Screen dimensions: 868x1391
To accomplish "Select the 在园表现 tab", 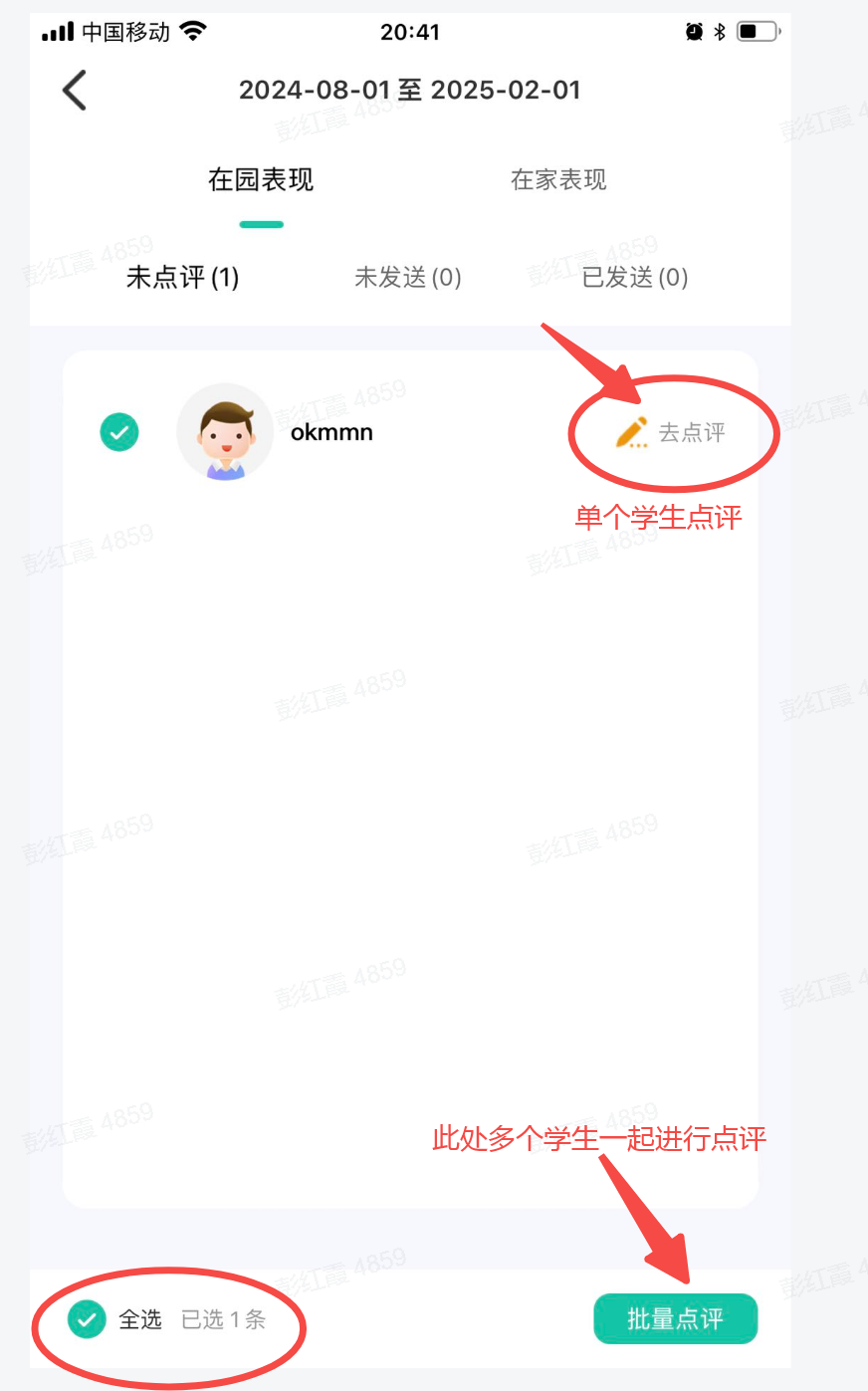I will click(261, 180).
